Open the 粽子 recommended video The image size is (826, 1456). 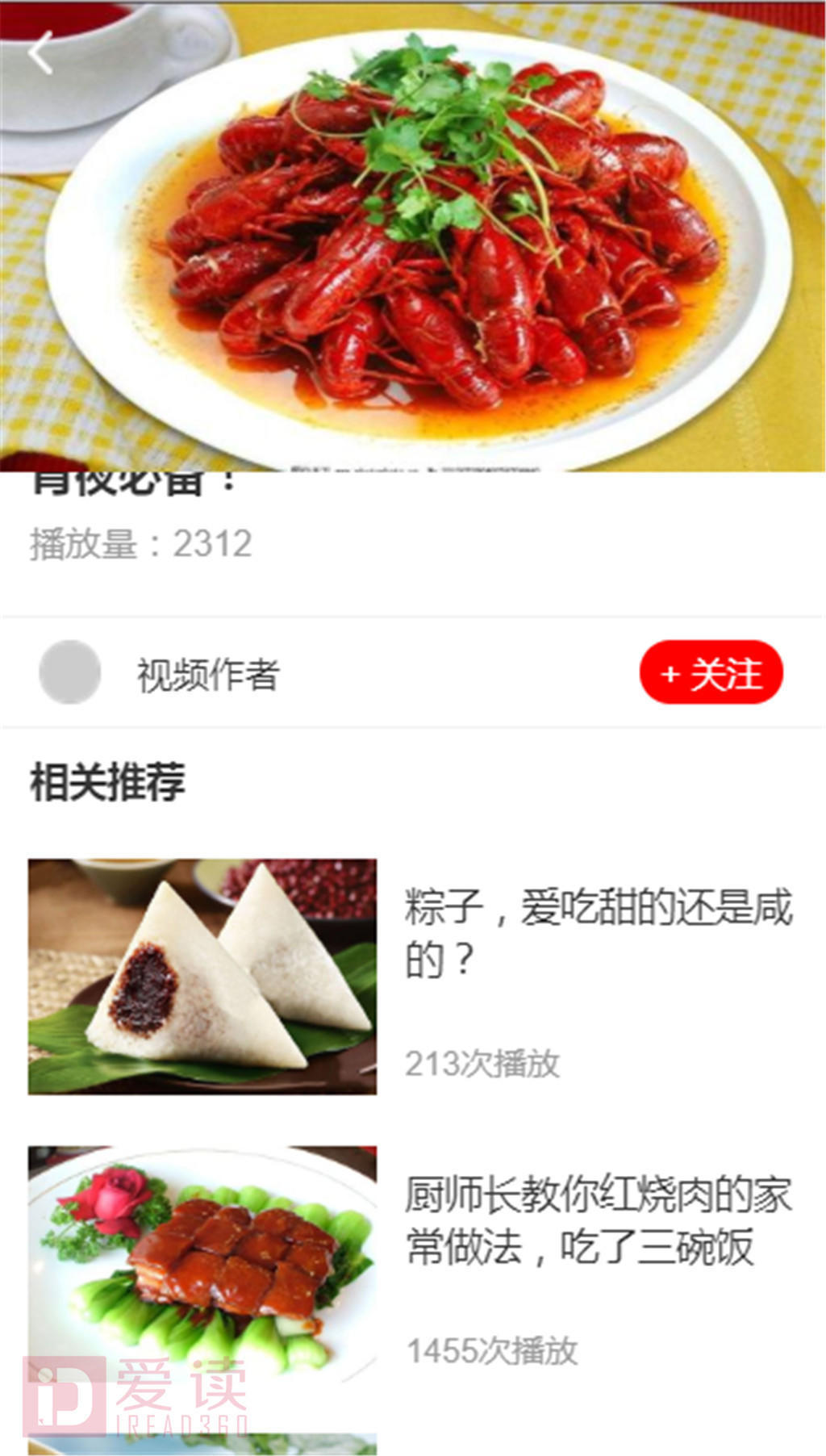tap(202, 977)
